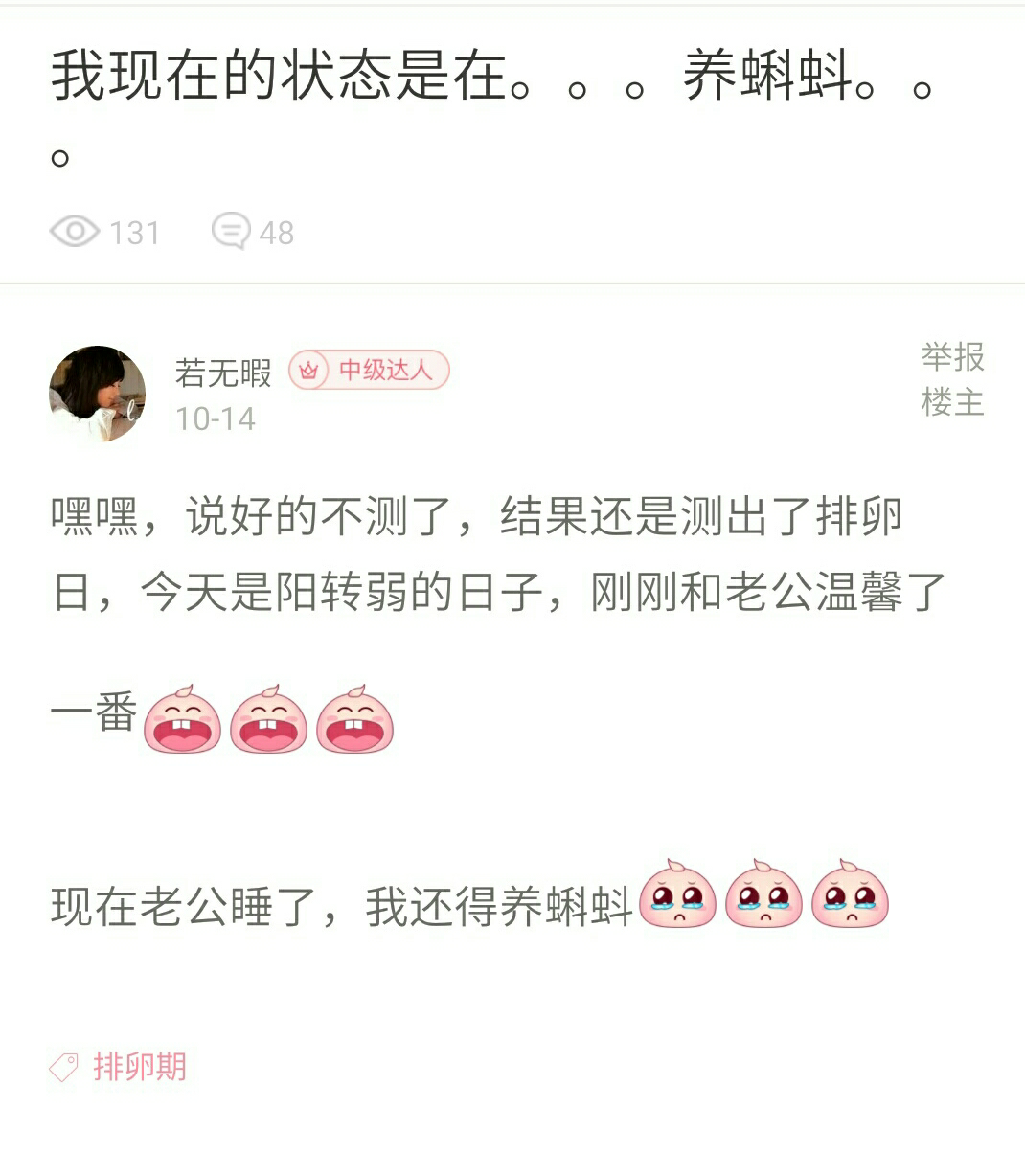This screenshot has width=1025, height=1176.
Task: Click the first crying baby emoji
Action: tap(676, 900)
